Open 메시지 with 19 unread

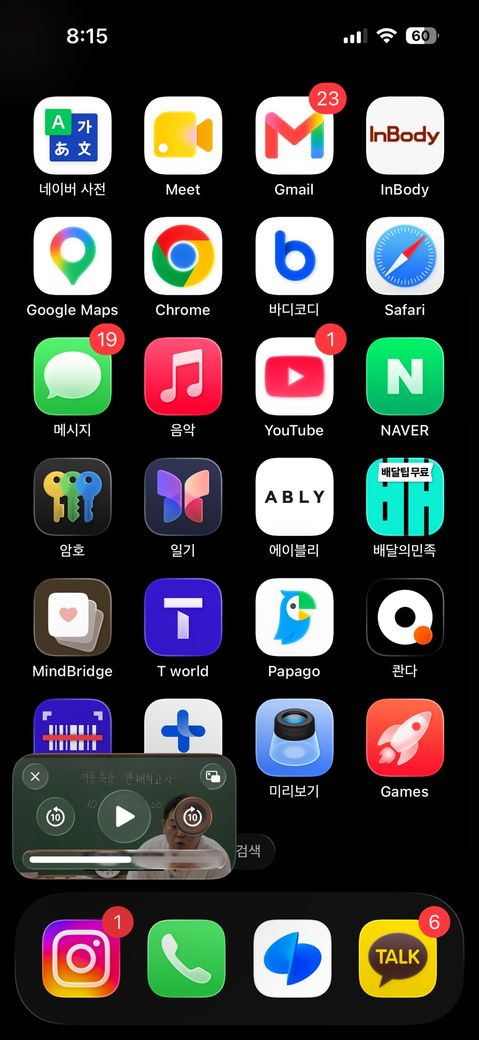(x=72, y=377)
